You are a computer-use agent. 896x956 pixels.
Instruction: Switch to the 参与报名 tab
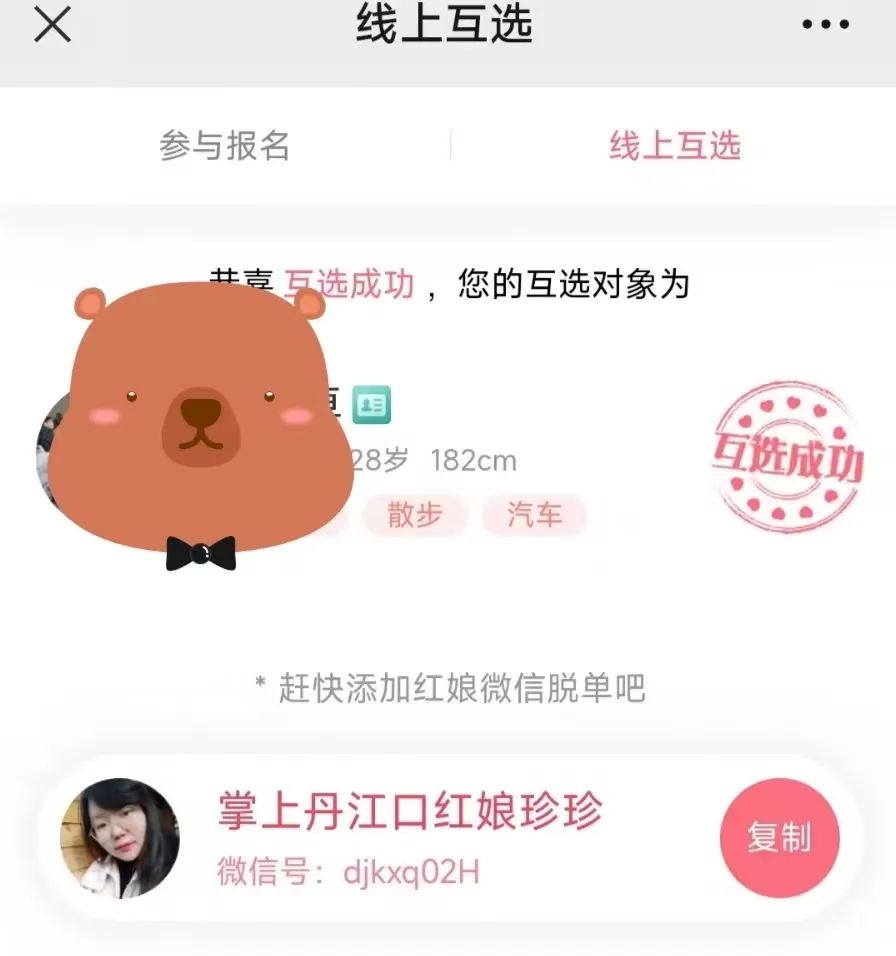point(224,146)
